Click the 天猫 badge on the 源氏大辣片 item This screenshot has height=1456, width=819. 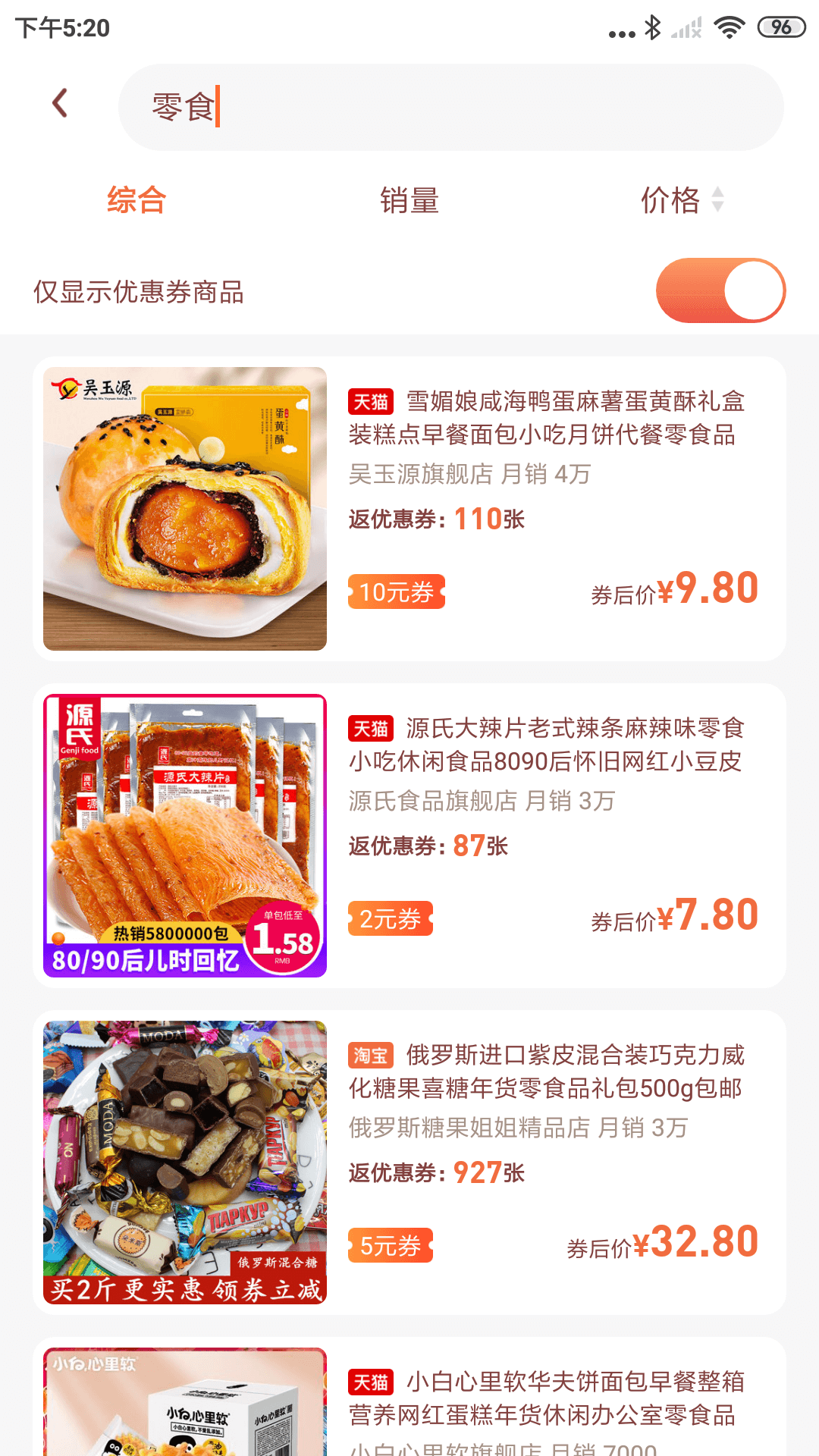(x=371, y=730)
